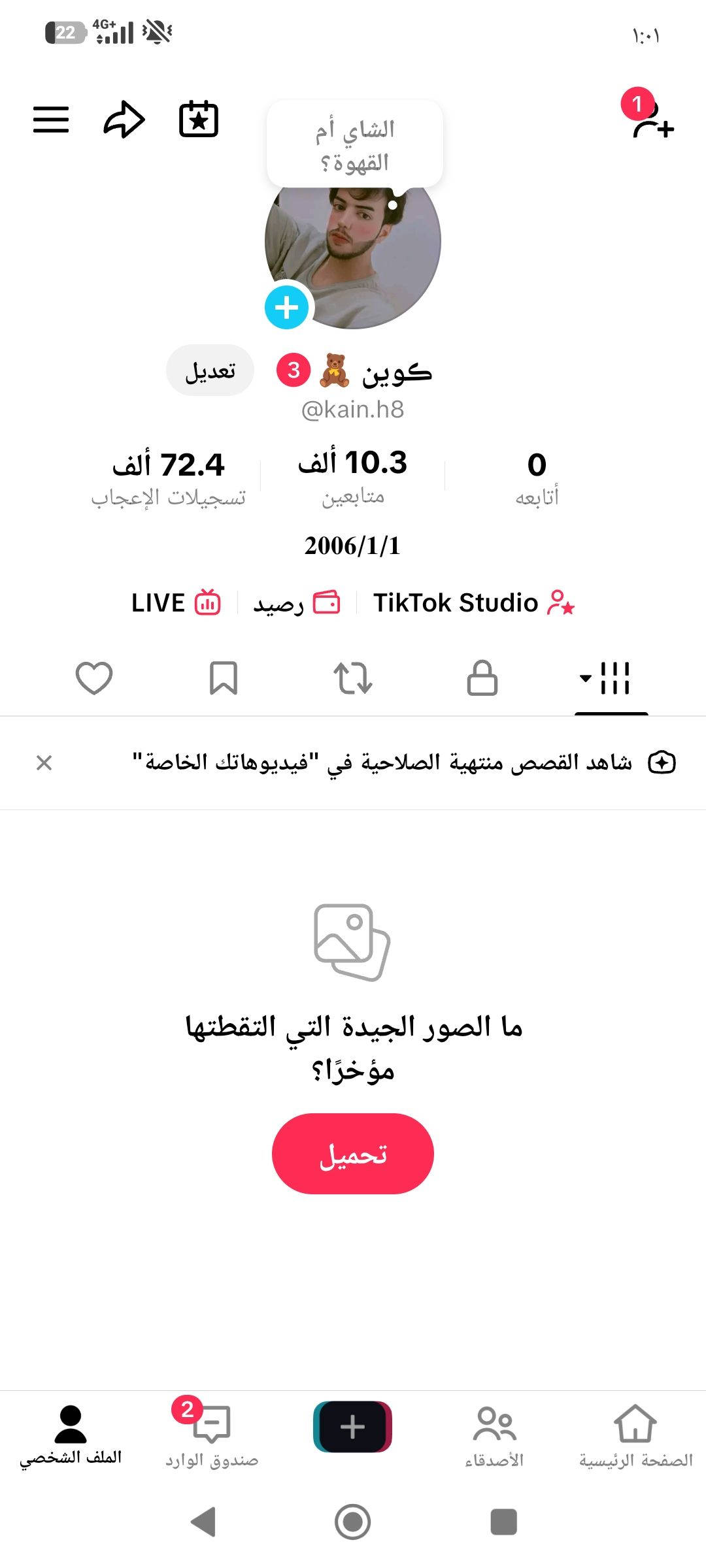Switch to the liked videos heart tab
Viewport: 706px width, 1568px height.
point(94,678)
